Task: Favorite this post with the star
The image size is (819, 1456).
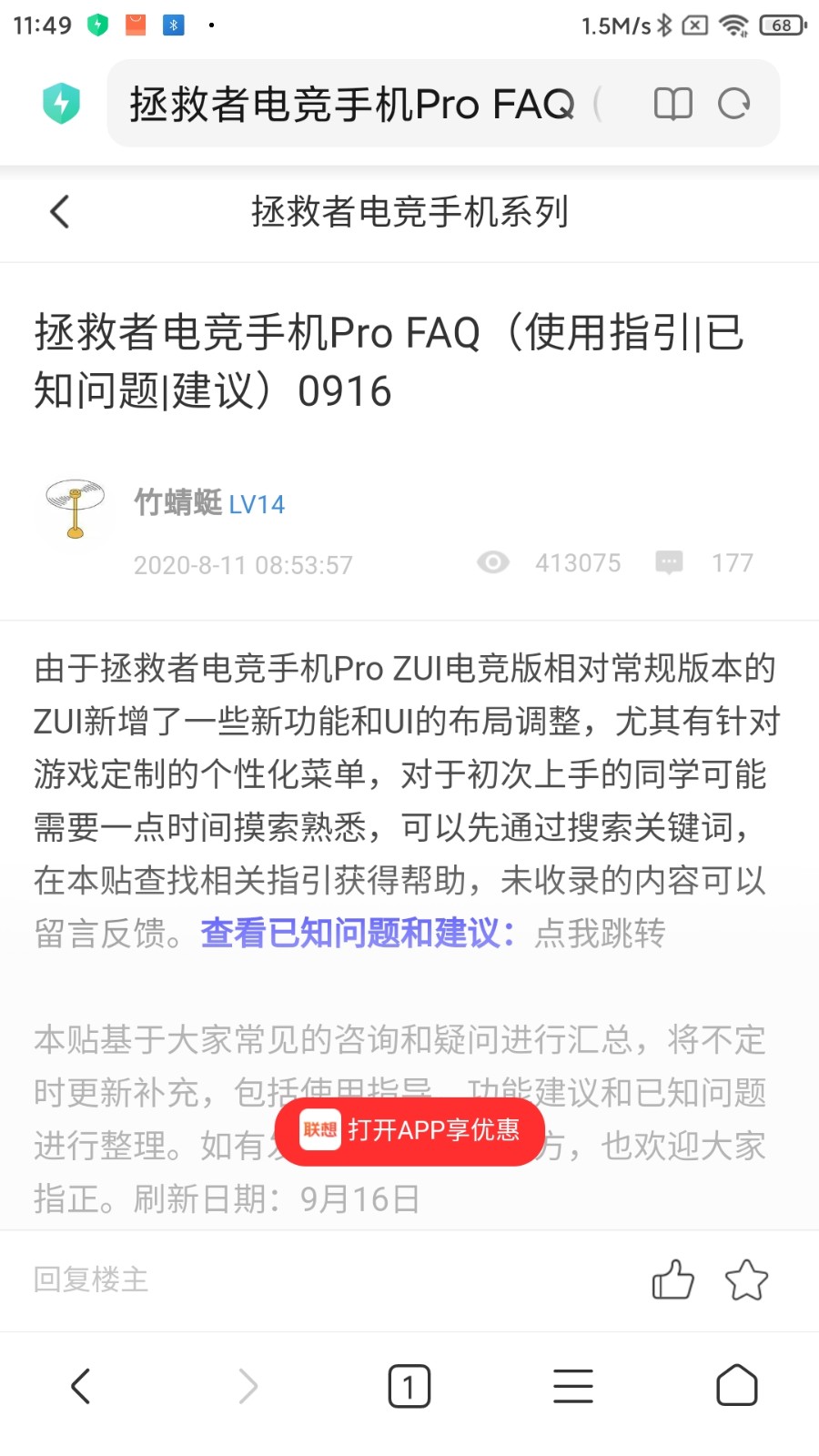Action: coord(746,1279)
